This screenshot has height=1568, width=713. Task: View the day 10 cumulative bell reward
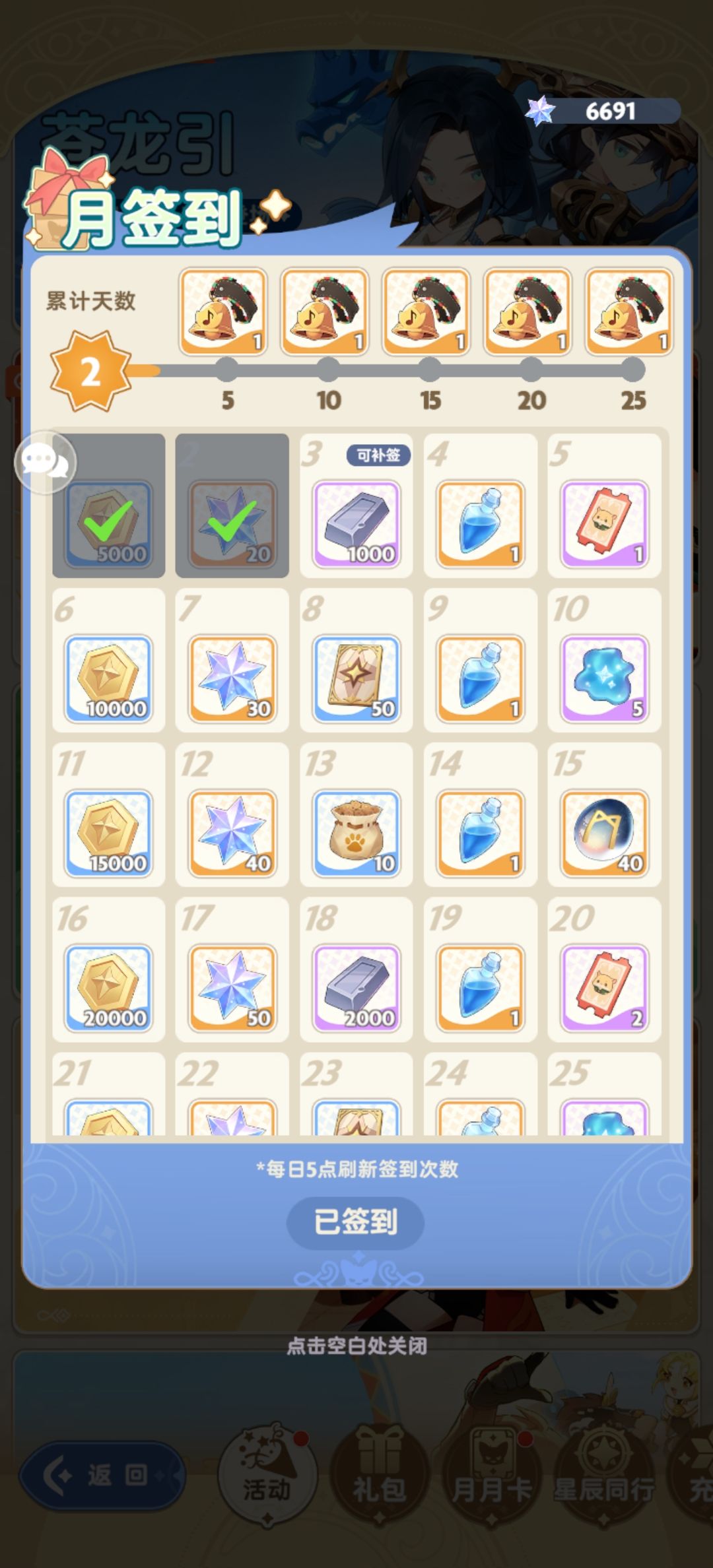click(x=325, y=311)
